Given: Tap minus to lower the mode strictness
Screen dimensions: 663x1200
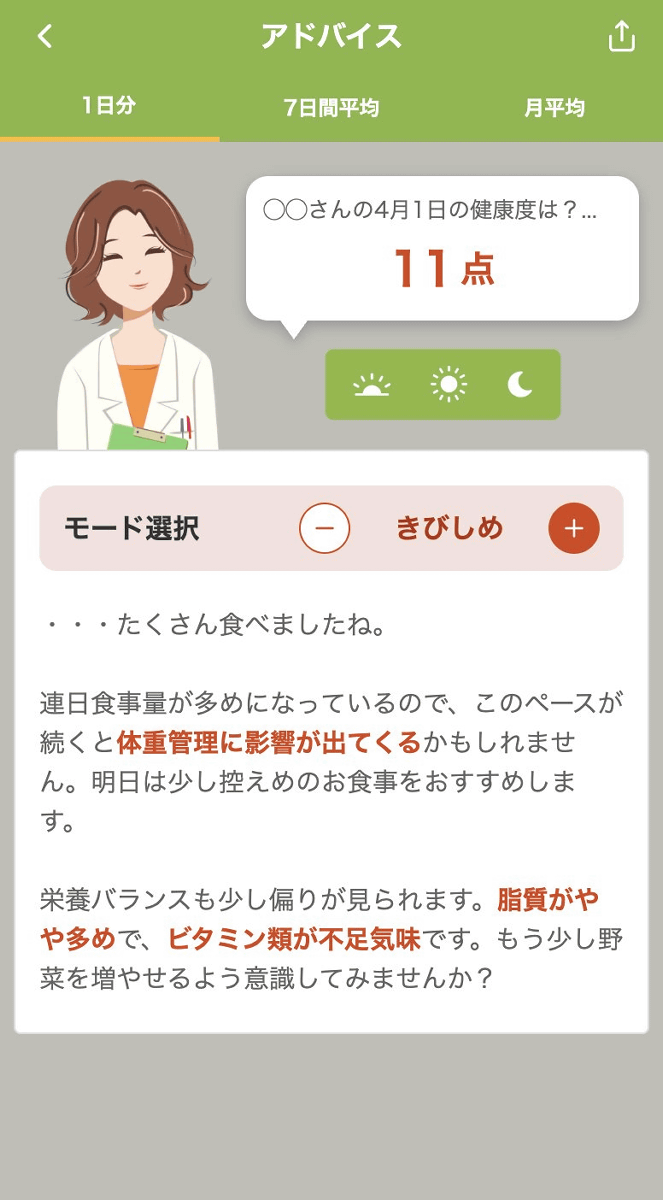Looking at the screenshot, I should click(x=324, y=529).
